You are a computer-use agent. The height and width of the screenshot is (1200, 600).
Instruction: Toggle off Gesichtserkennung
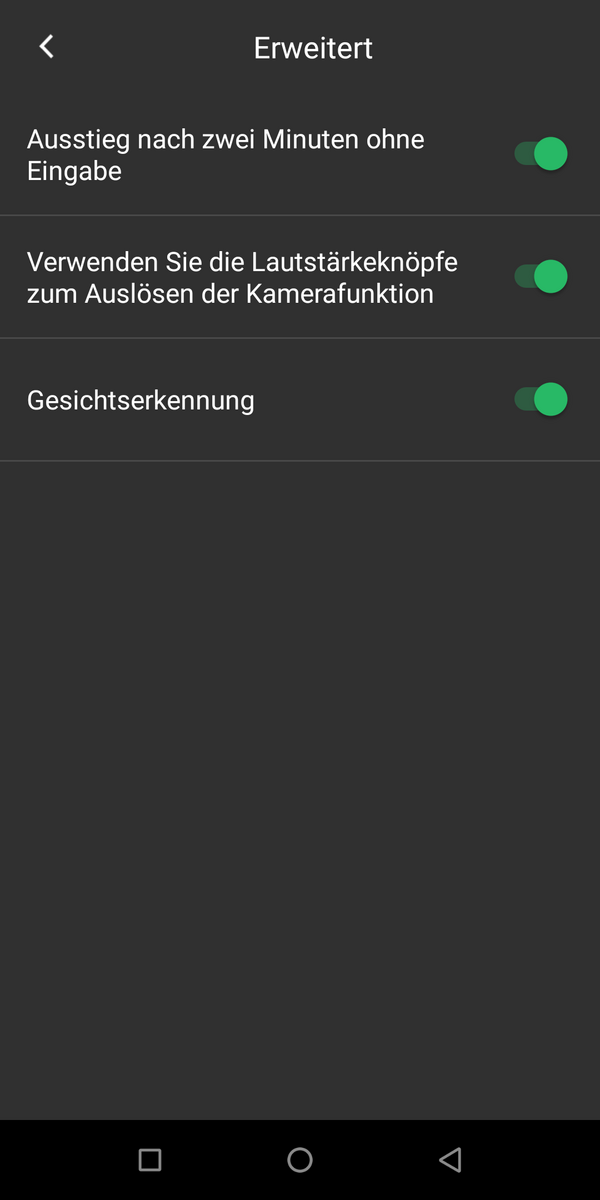click(x=541, y=400)
